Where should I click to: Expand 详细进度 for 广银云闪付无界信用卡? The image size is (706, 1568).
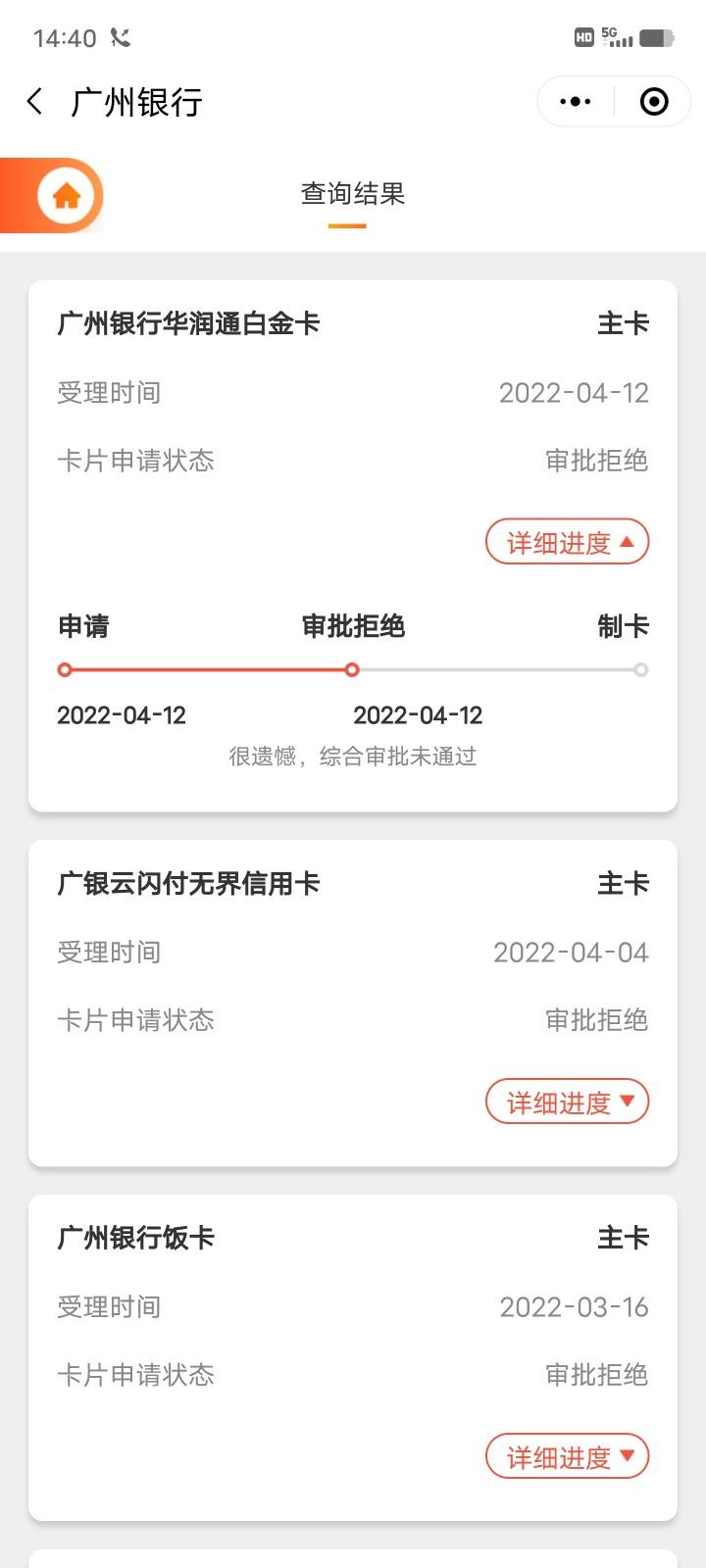point(568,1102)
